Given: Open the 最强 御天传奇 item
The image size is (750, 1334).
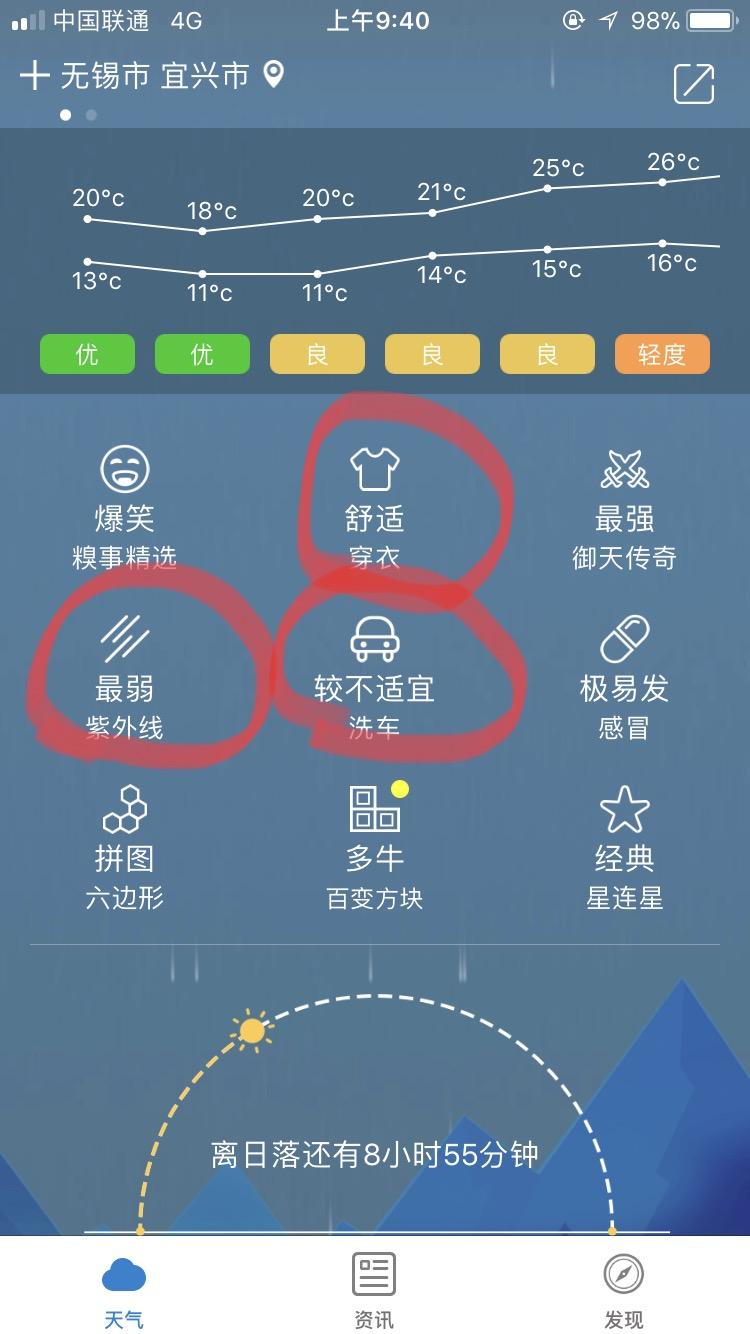Looking at the screenshot, I should (624, 508).
